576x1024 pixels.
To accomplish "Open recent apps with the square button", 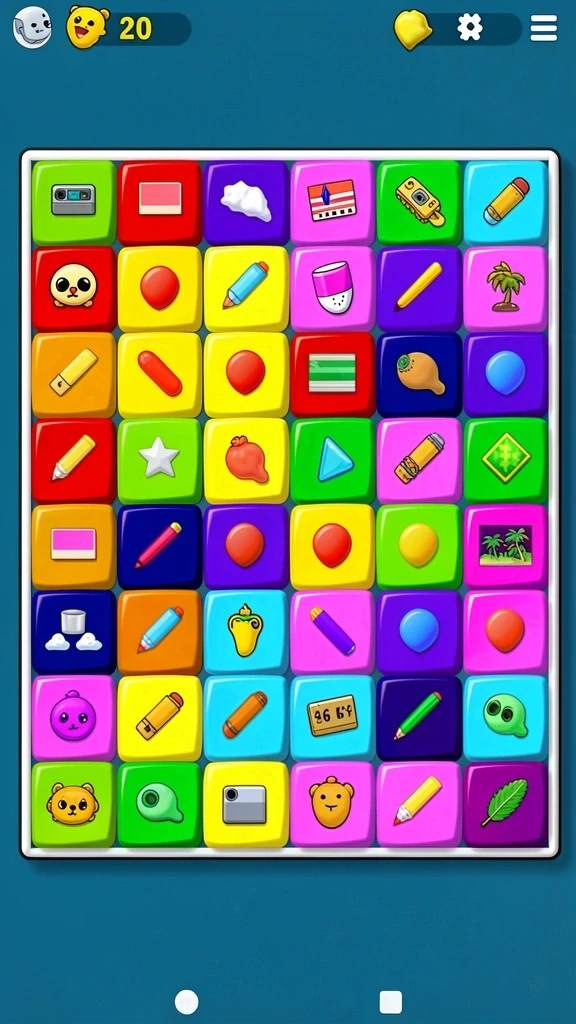I will [x=391, y=1002].
